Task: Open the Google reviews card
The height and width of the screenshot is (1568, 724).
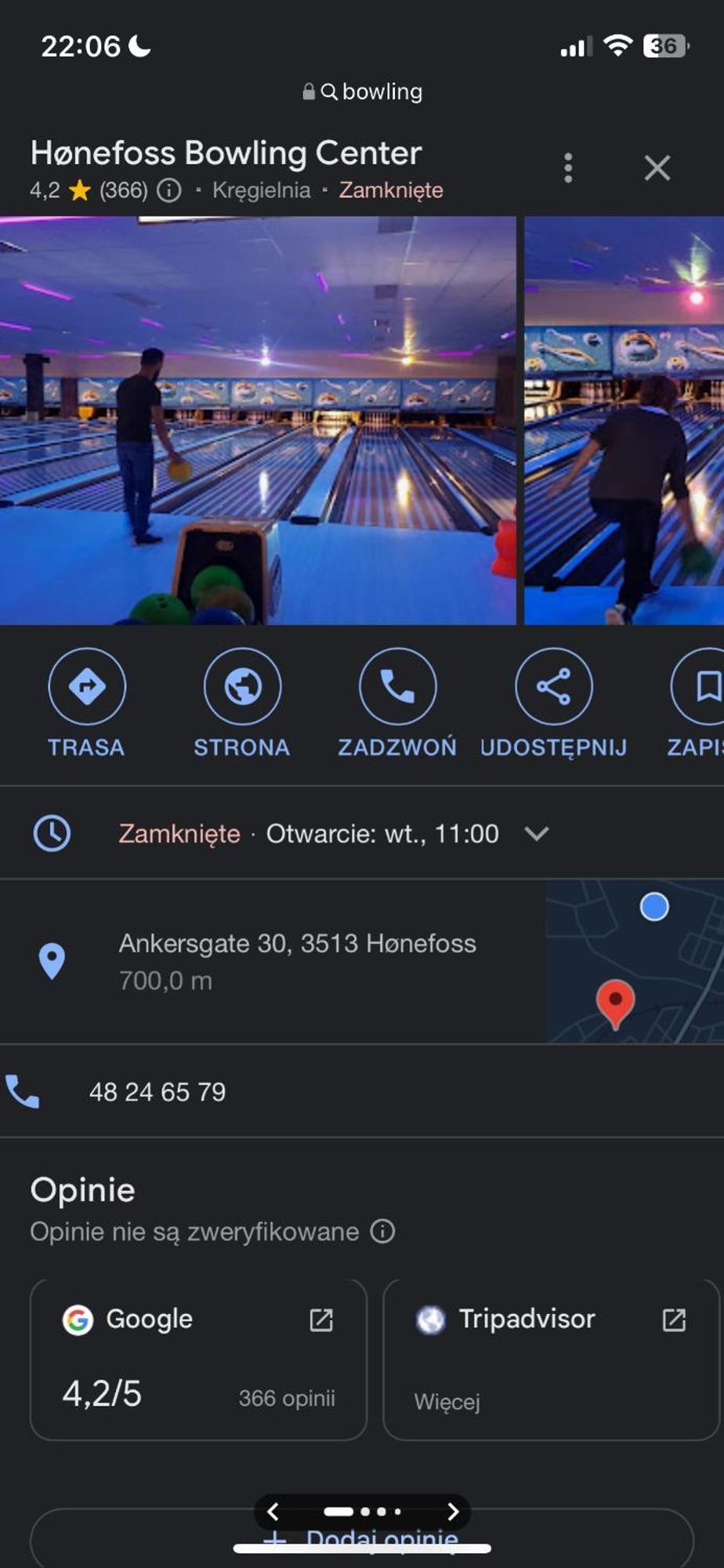Action: [x=198, y=1359]
